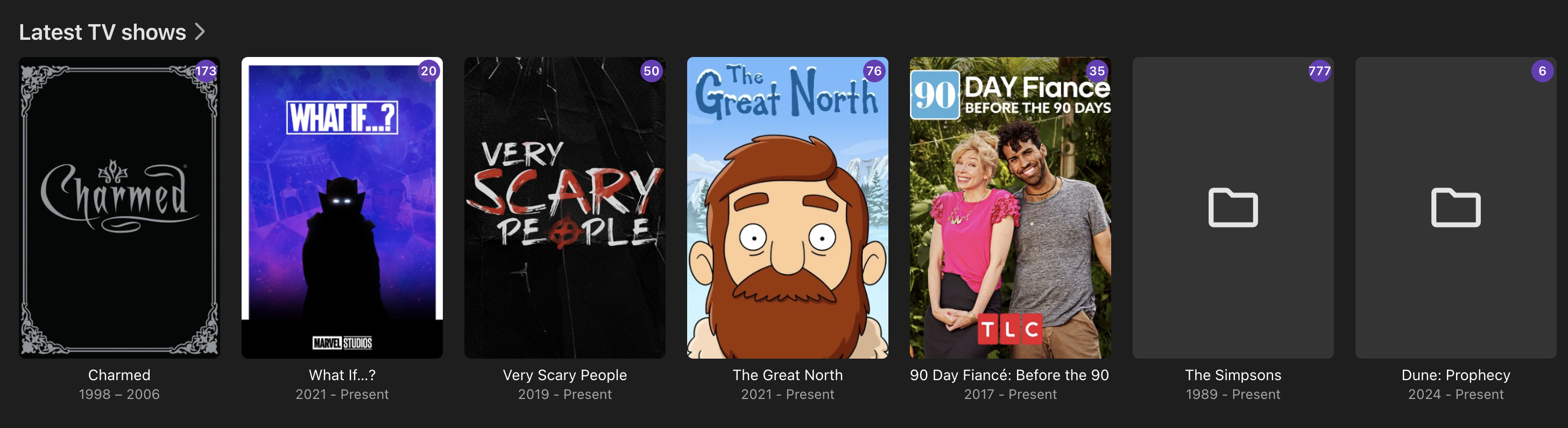This screenshot has width=1568, height=428.
Task: Select the Dune: Prophecy tile
Action: click(1456, 208)
